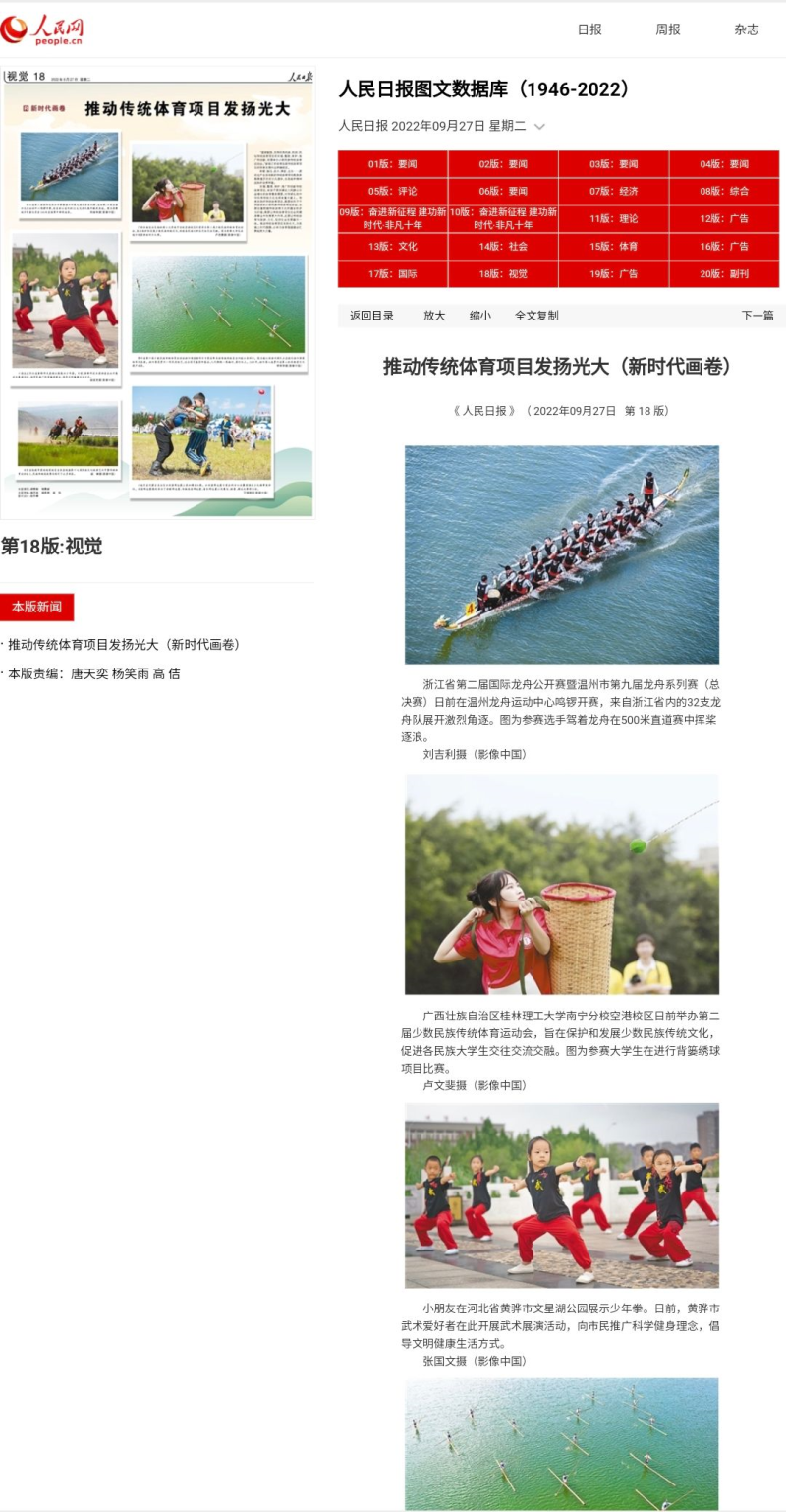Copy full text via 全文复制
This screenshot has height=1512, width=786.
tap(536, 316)
